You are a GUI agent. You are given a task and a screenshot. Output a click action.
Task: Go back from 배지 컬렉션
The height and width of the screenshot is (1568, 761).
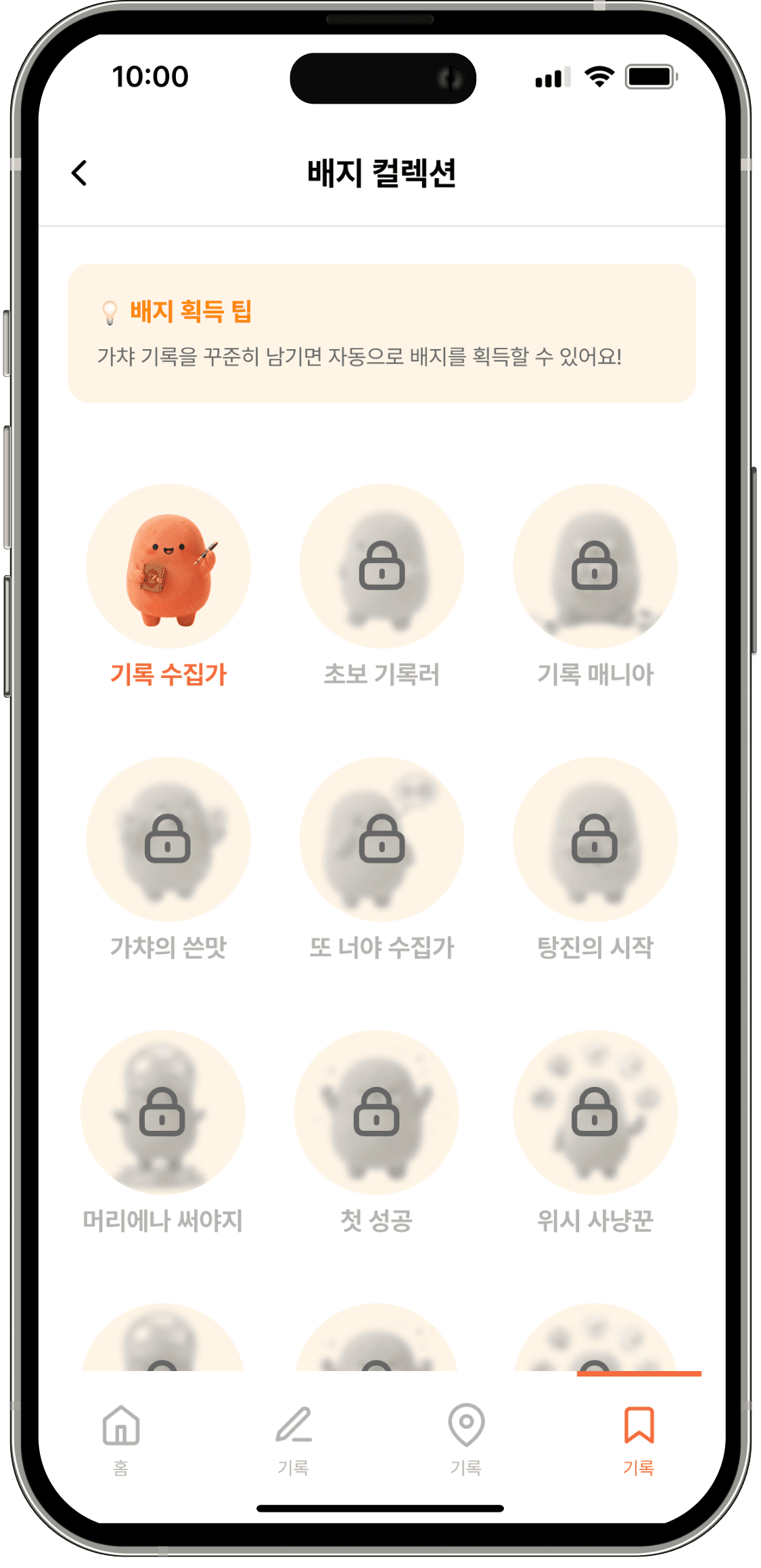79,173
